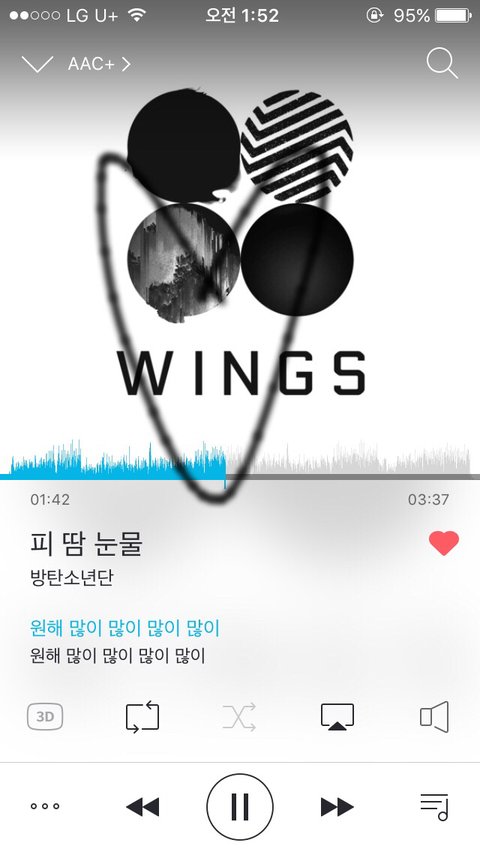
Task: Unlike the song with the red heart
Action: pyautogui.click(x=444, y=543)
